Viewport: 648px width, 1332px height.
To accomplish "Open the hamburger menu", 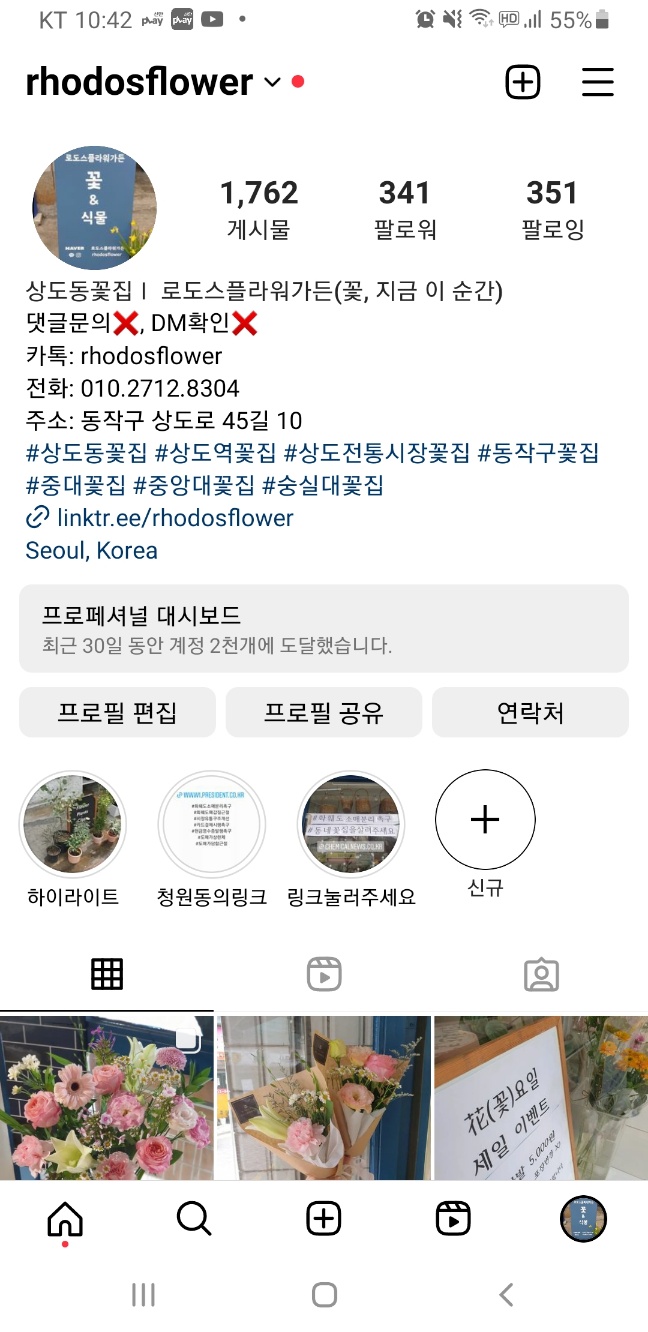I will tap(598, 82).
